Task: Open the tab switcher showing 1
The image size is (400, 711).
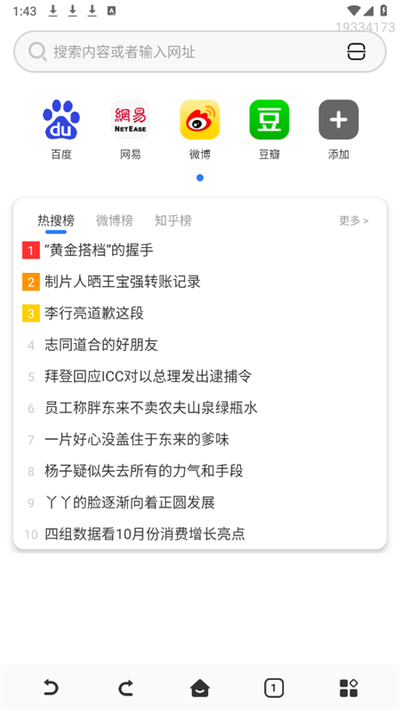Action: [x=274, y=688]
